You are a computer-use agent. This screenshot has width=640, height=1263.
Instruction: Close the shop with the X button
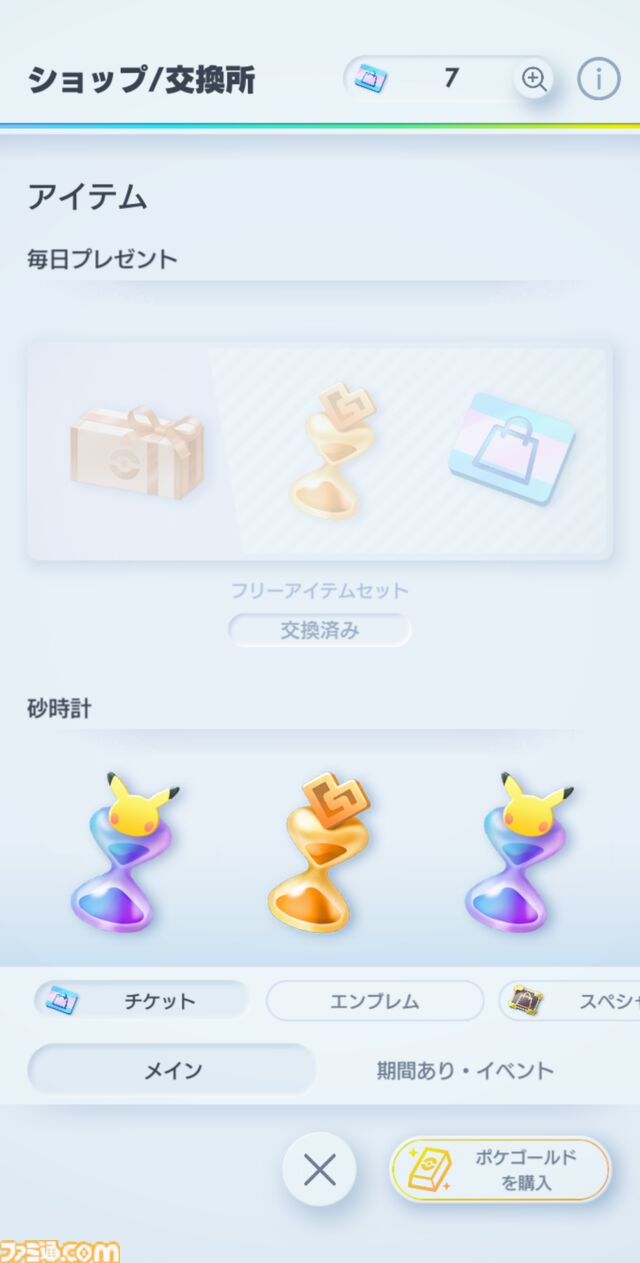319,1169
